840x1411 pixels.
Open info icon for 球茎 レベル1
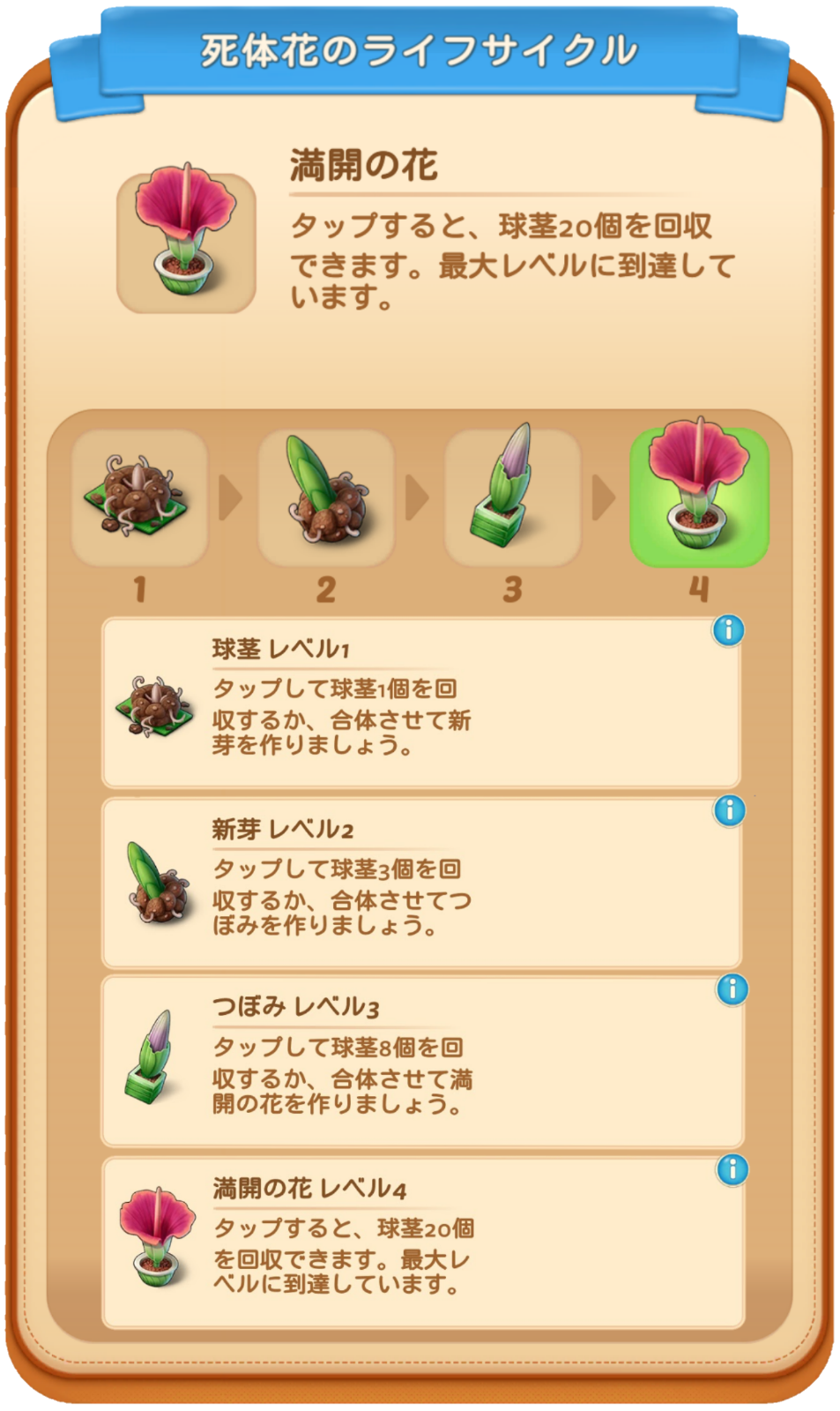coord(728,631)
